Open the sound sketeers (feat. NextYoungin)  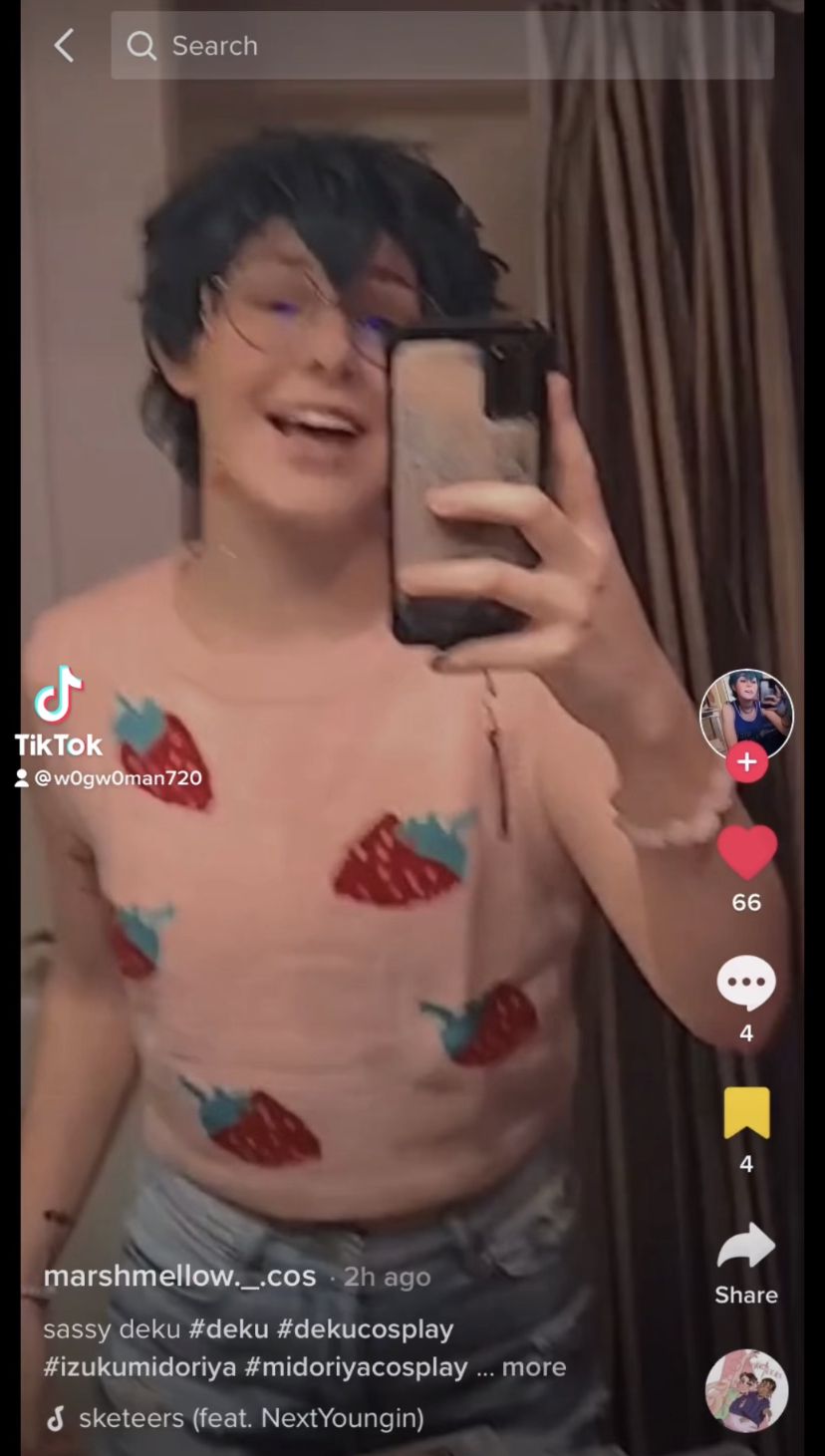[x=250, y=1418]
